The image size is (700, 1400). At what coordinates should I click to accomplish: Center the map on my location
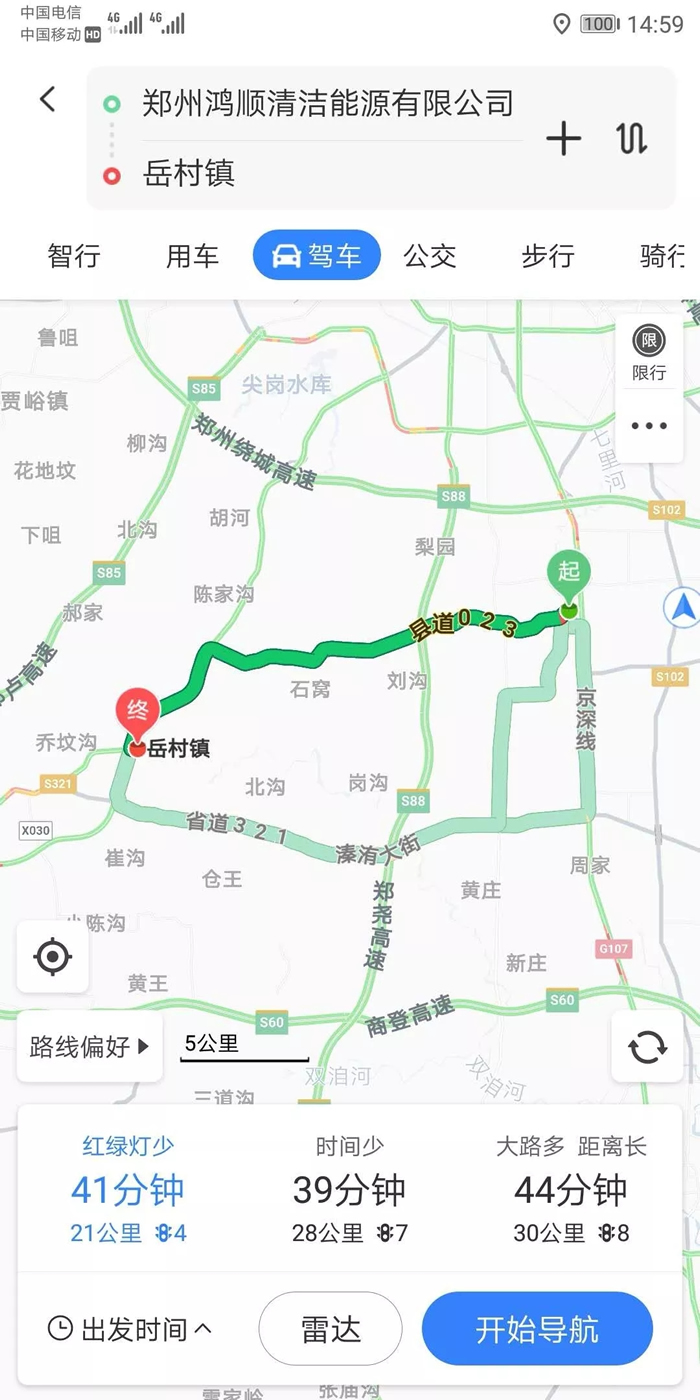point(53,957)
